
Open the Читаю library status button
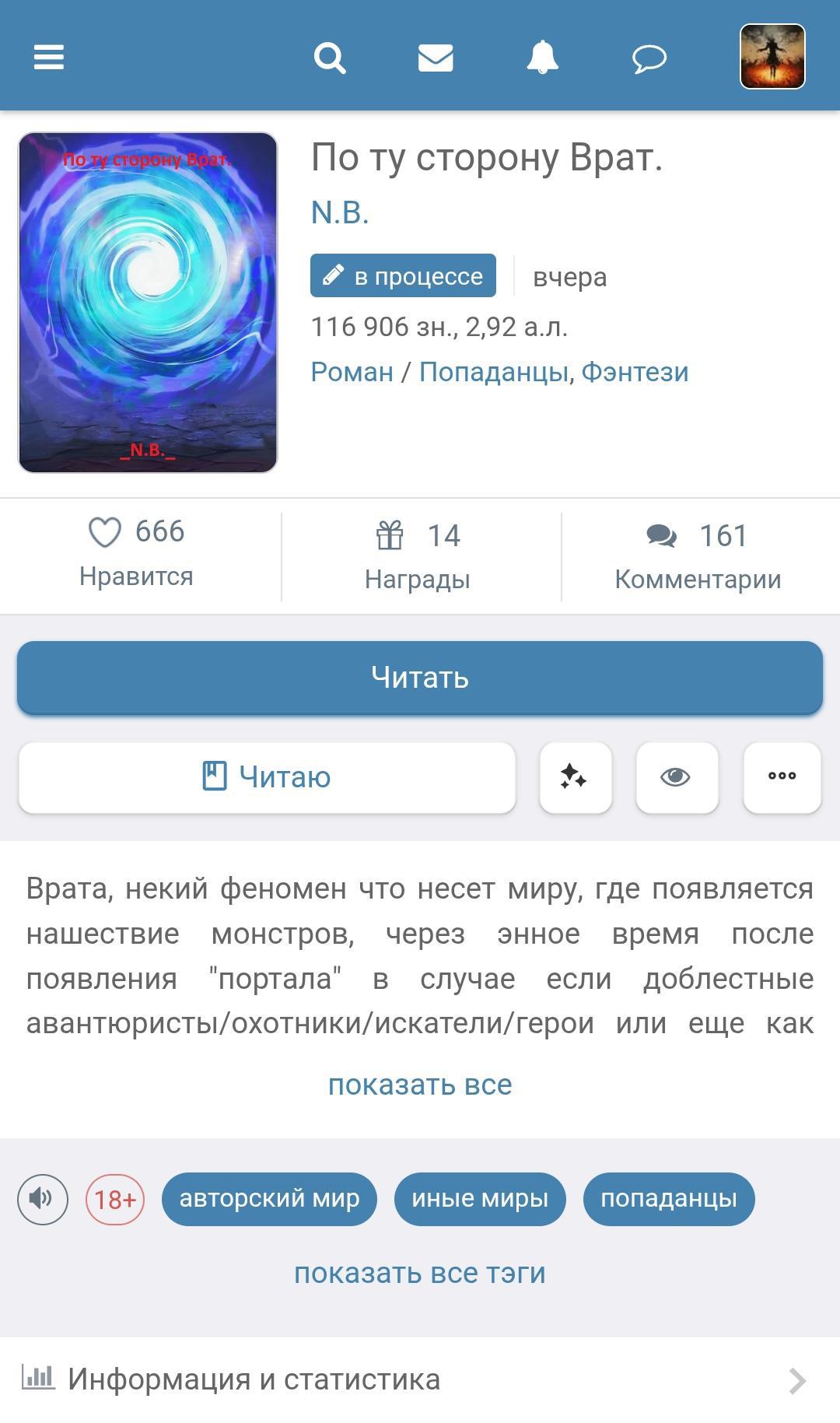coord(267,777)
